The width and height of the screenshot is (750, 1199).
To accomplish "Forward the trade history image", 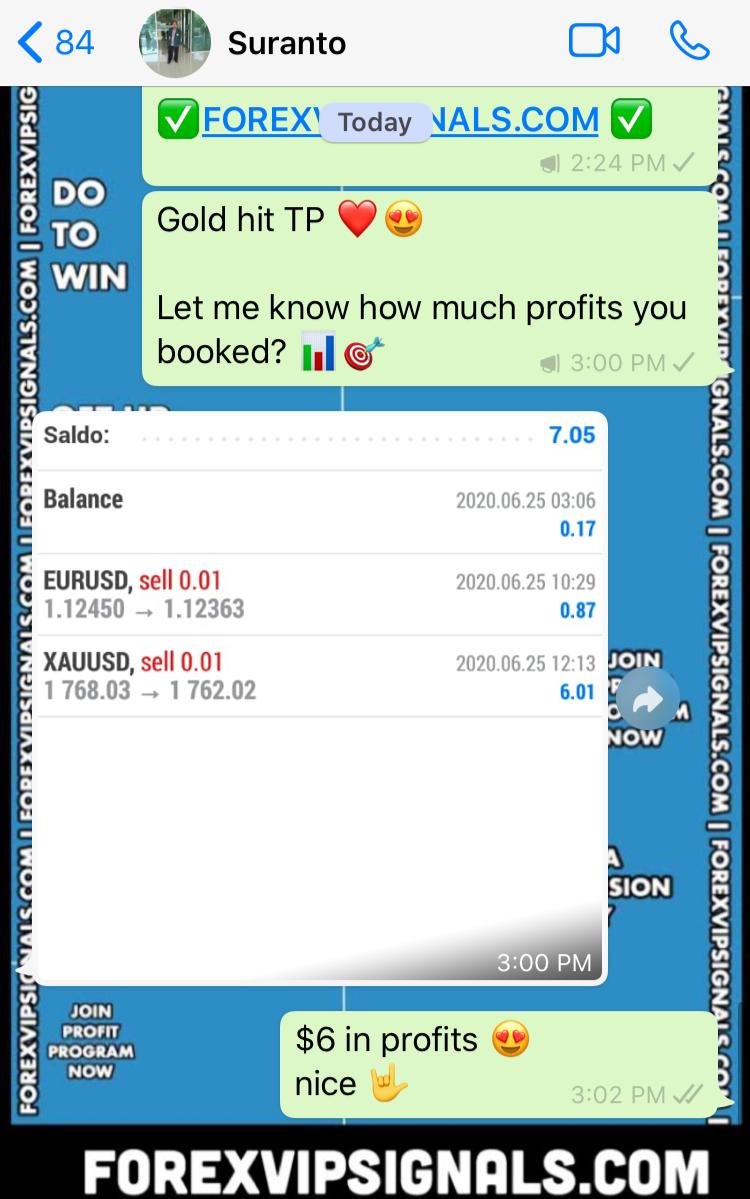I will (x=647, y=700).
